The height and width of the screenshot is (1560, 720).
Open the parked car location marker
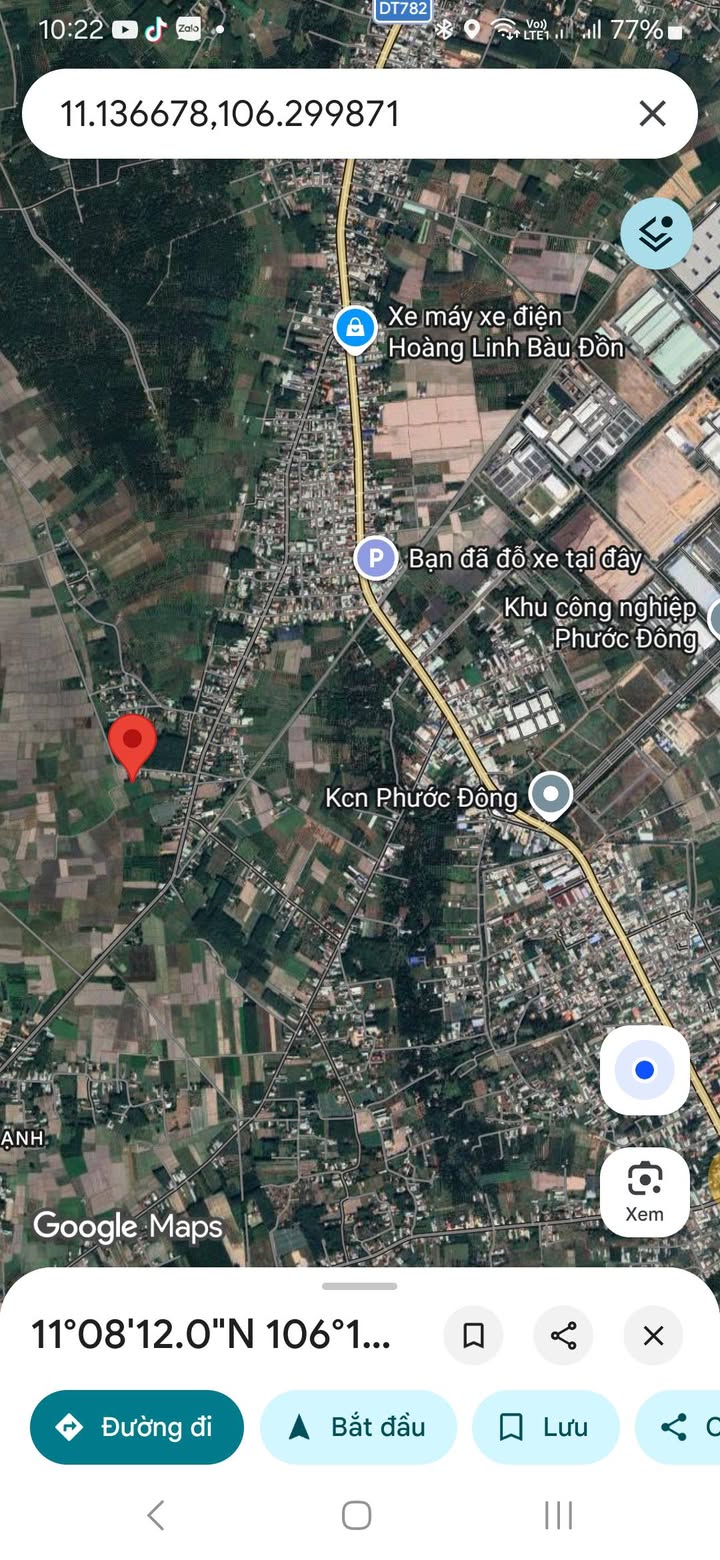376,558
